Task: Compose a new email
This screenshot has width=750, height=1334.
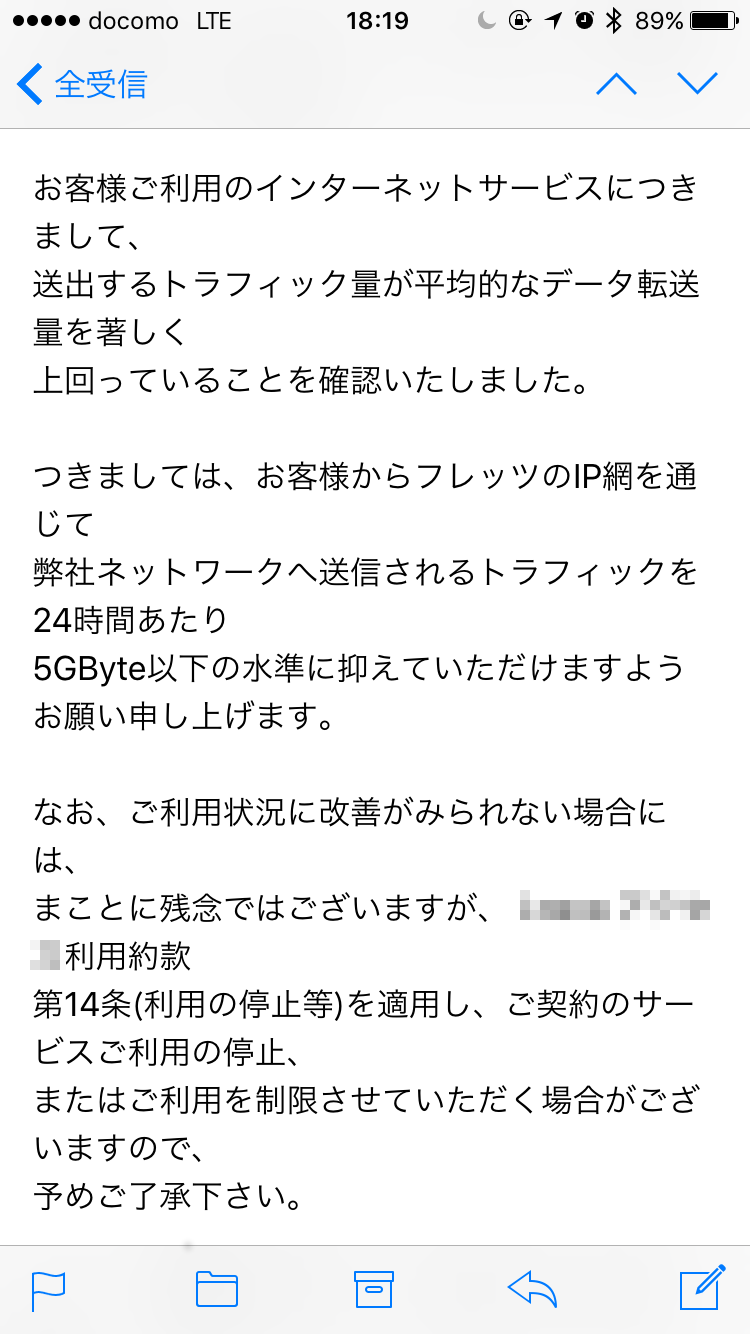Action: tap(702, 1288)
